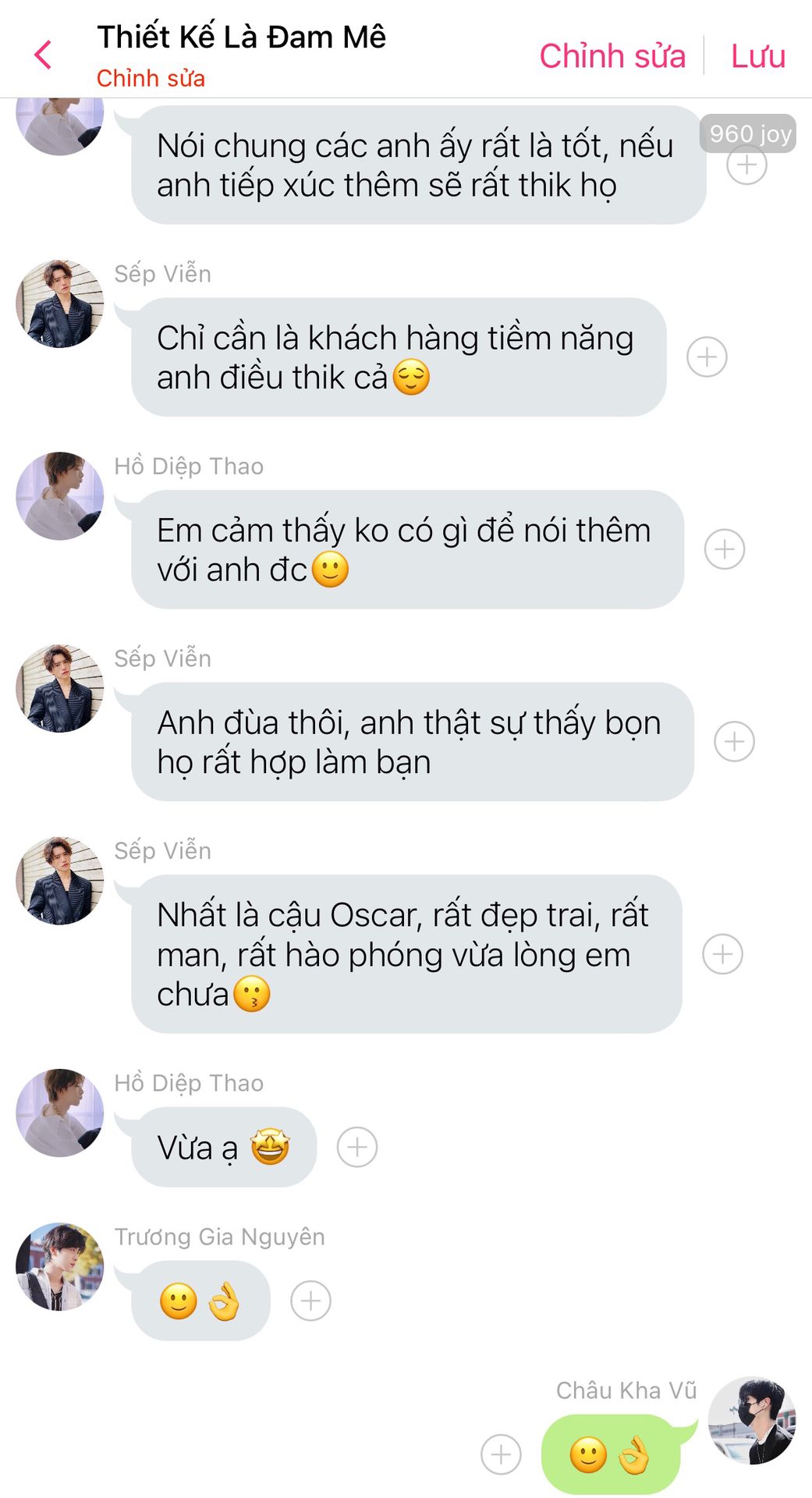Tap Chỉnh sửa under the title
Viewport: 812px width, 1498px height.
tap(151, 79)
